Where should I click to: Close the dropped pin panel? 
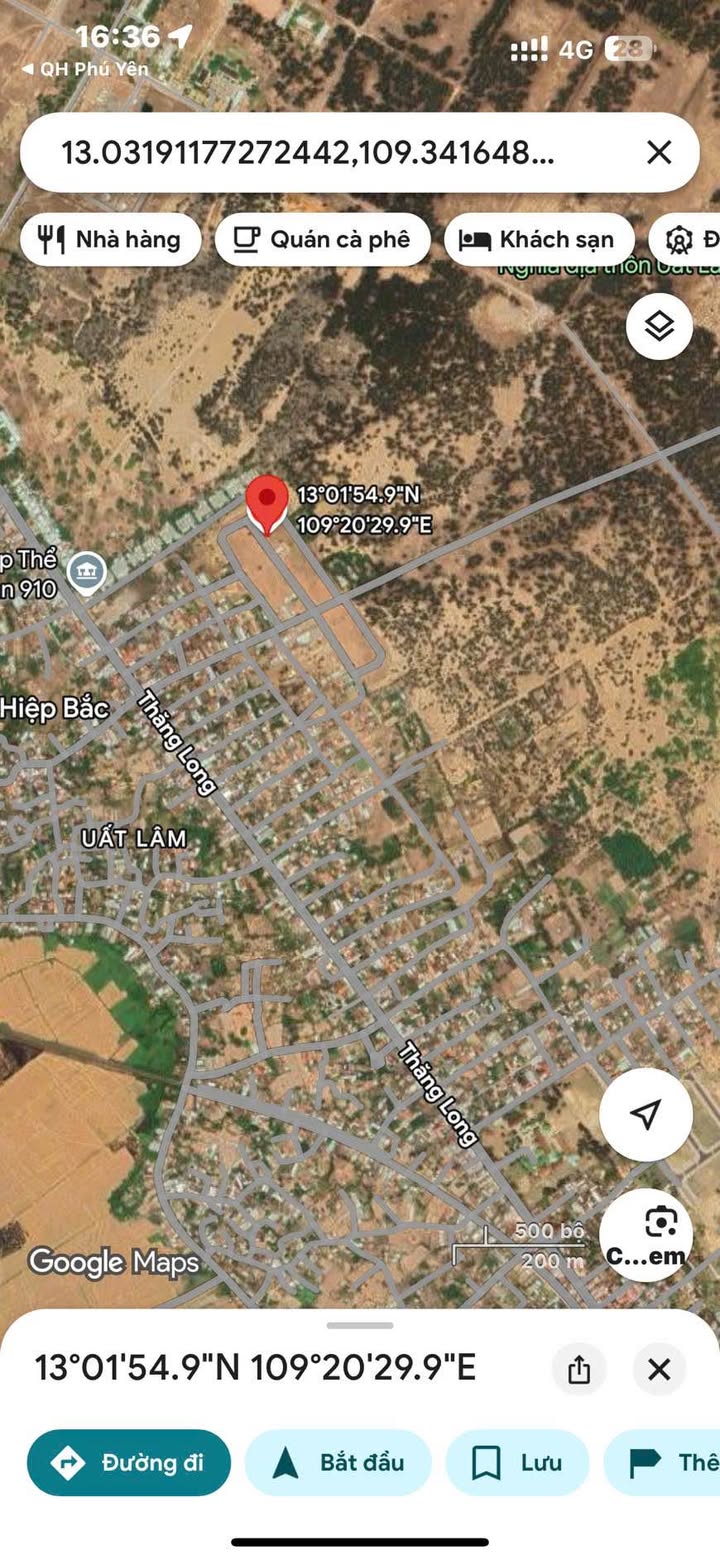click(659, 1369)
